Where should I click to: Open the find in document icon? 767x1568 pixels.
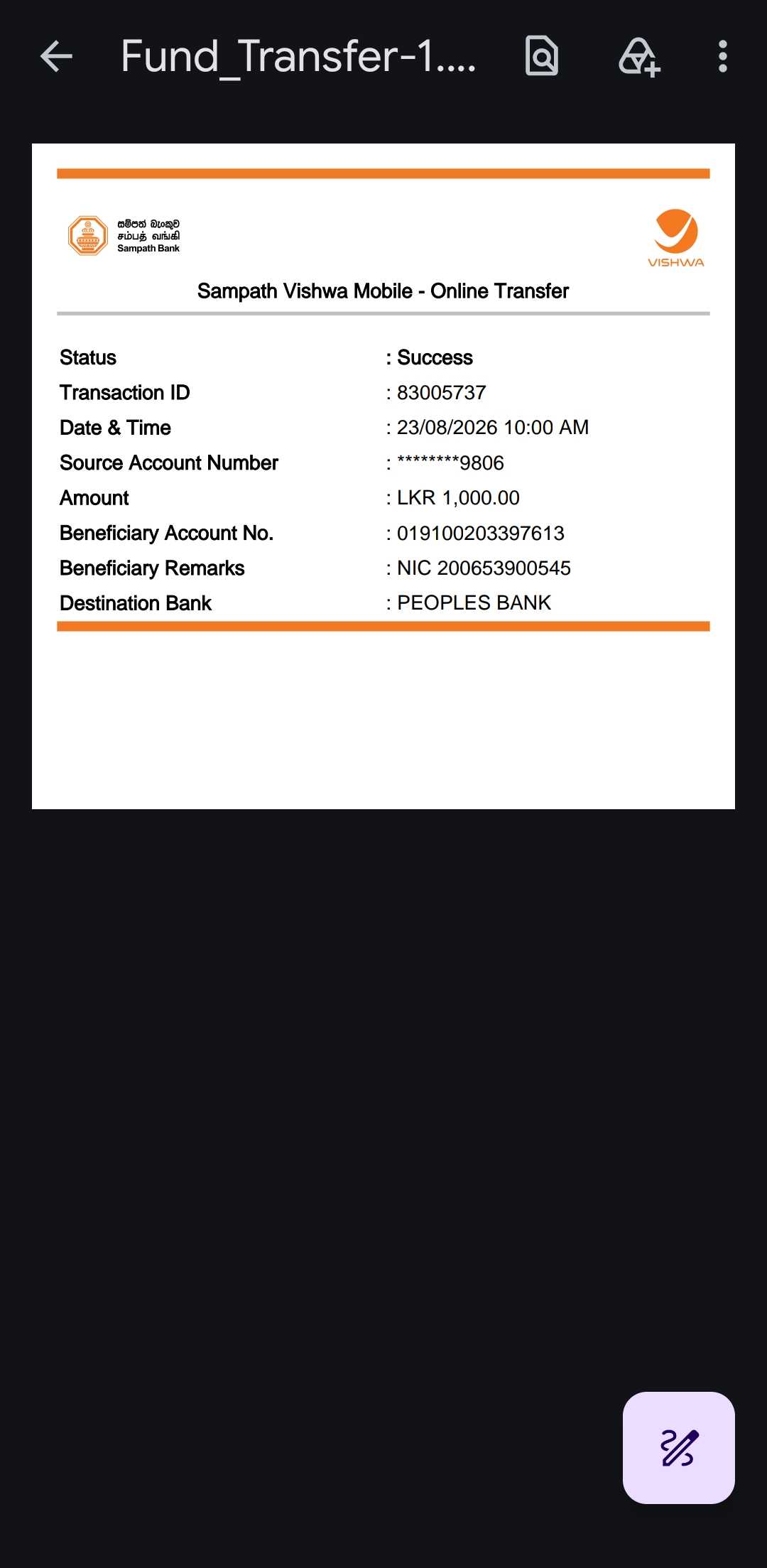[x=541, y=56]
